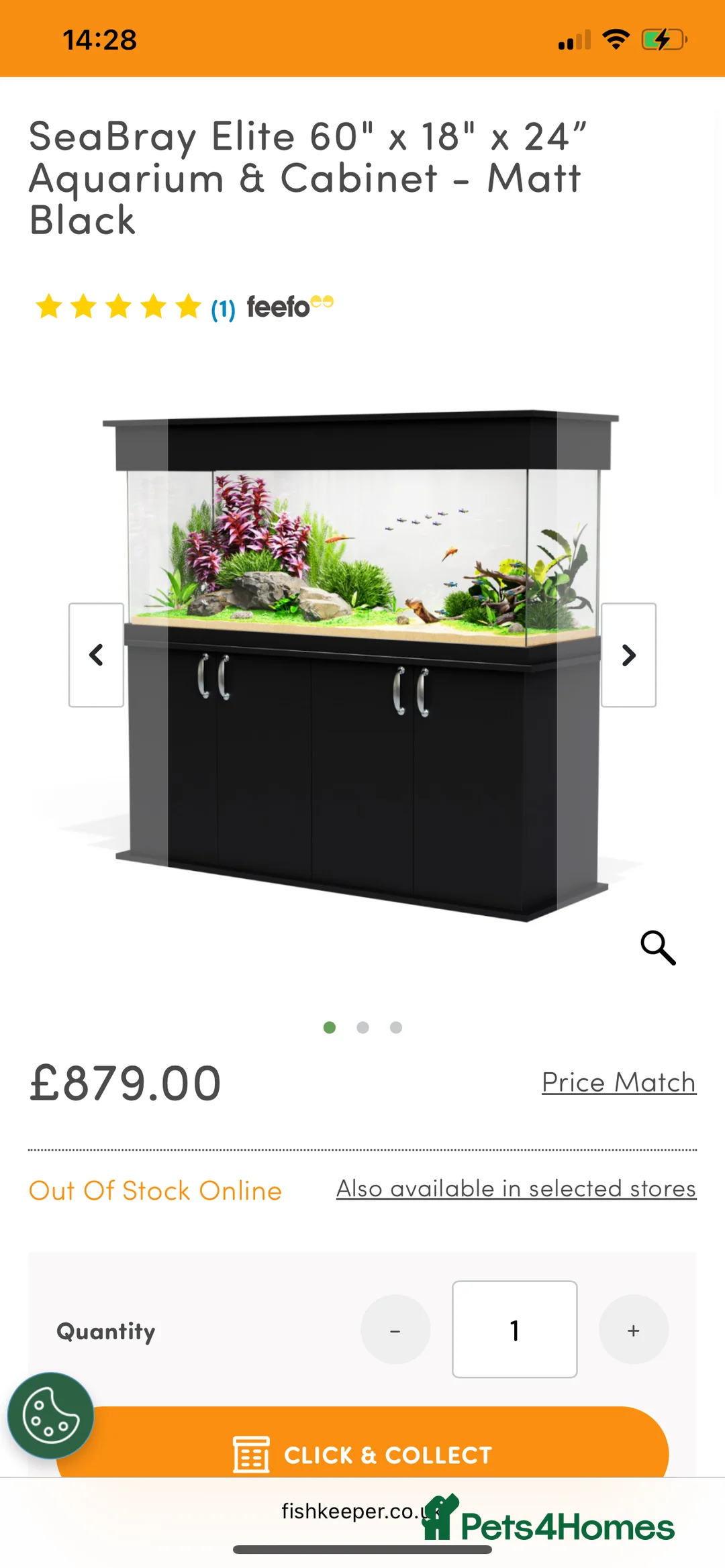Click the five-star rating display

(x=117, y=307)
